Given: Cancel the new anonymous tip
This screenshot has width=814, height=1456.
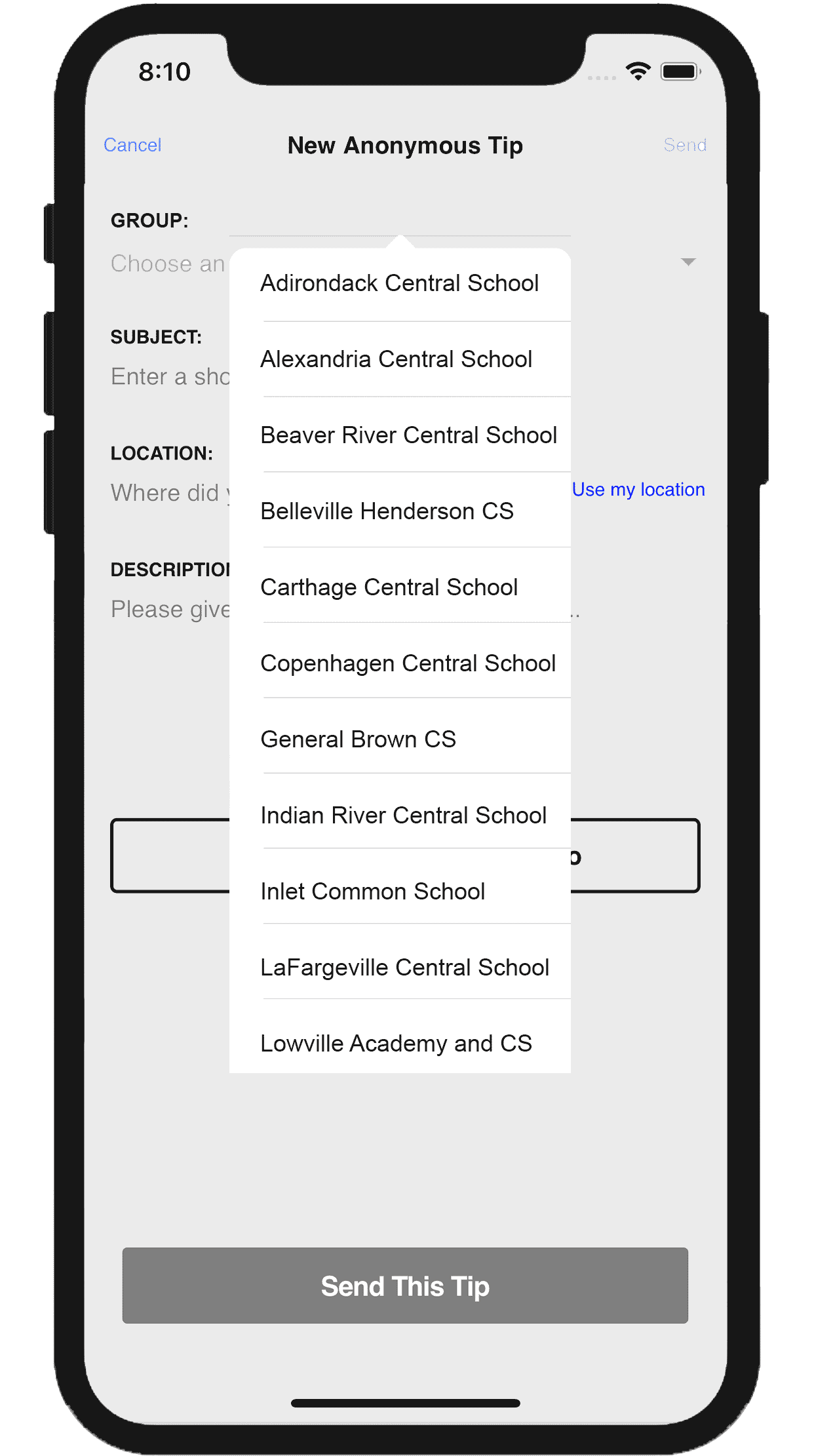Looking at the screenshot, I should [x=132, y=145].
